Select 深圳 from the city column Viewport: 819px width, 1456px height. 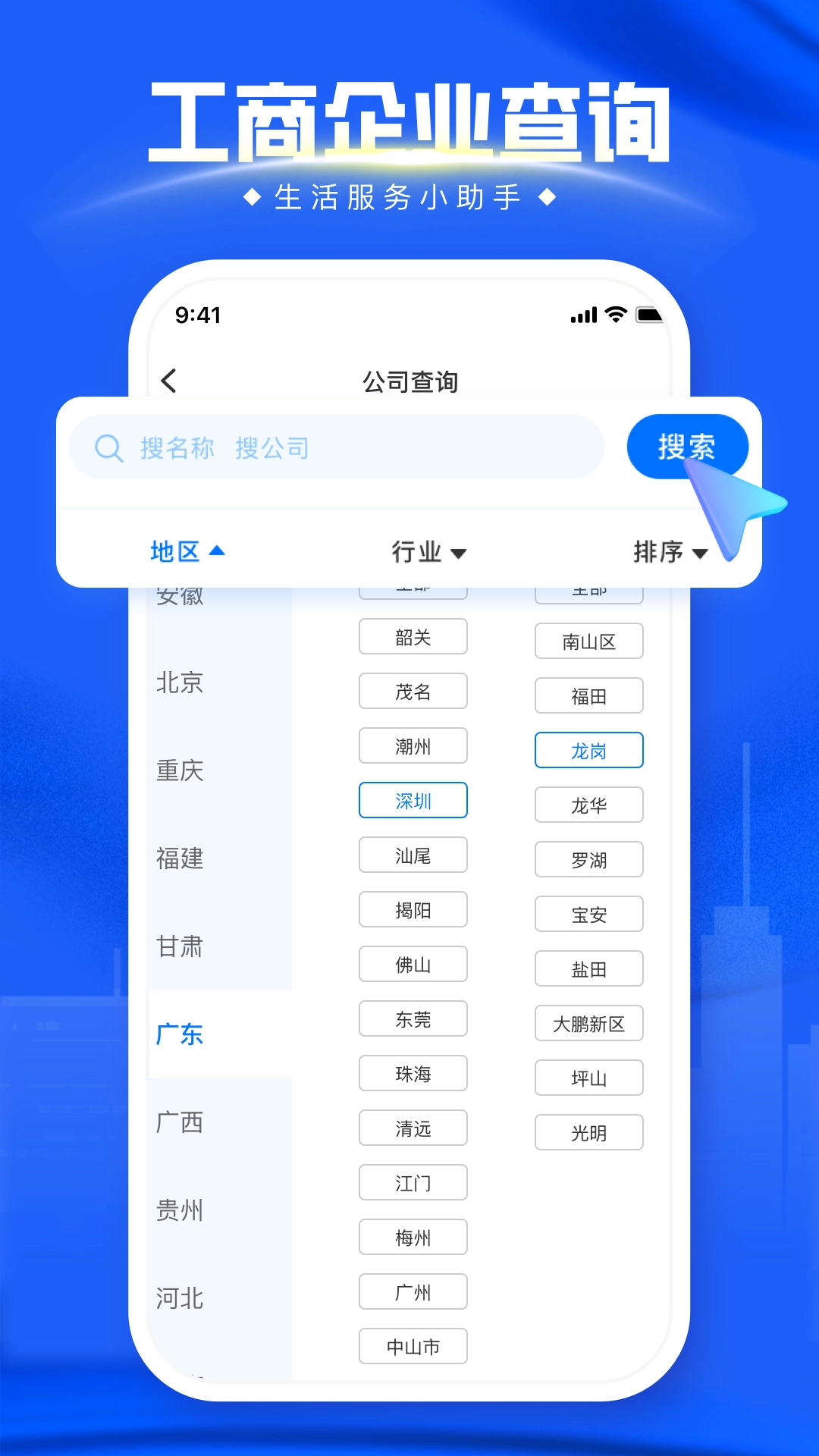[413, 800]
